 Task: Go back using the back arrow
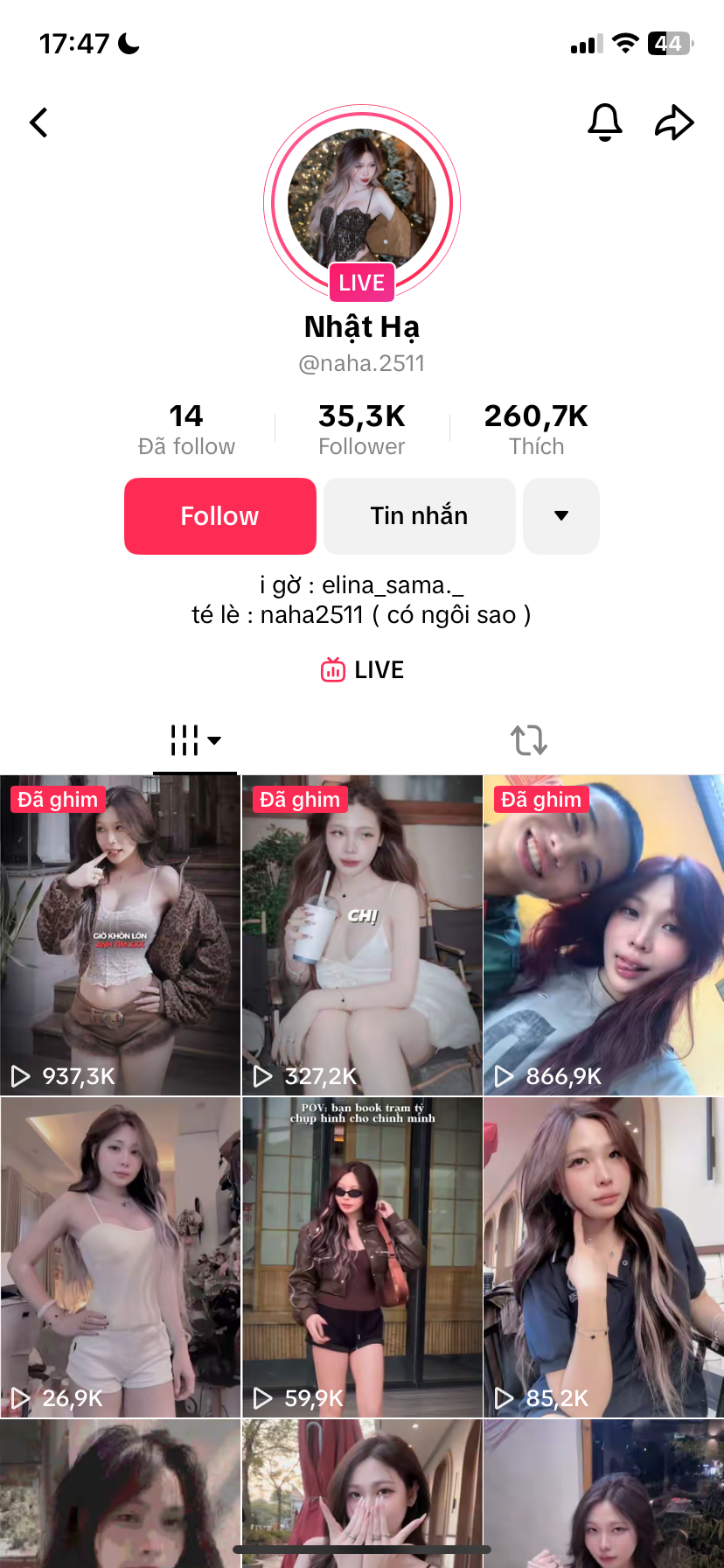[39, 122]
